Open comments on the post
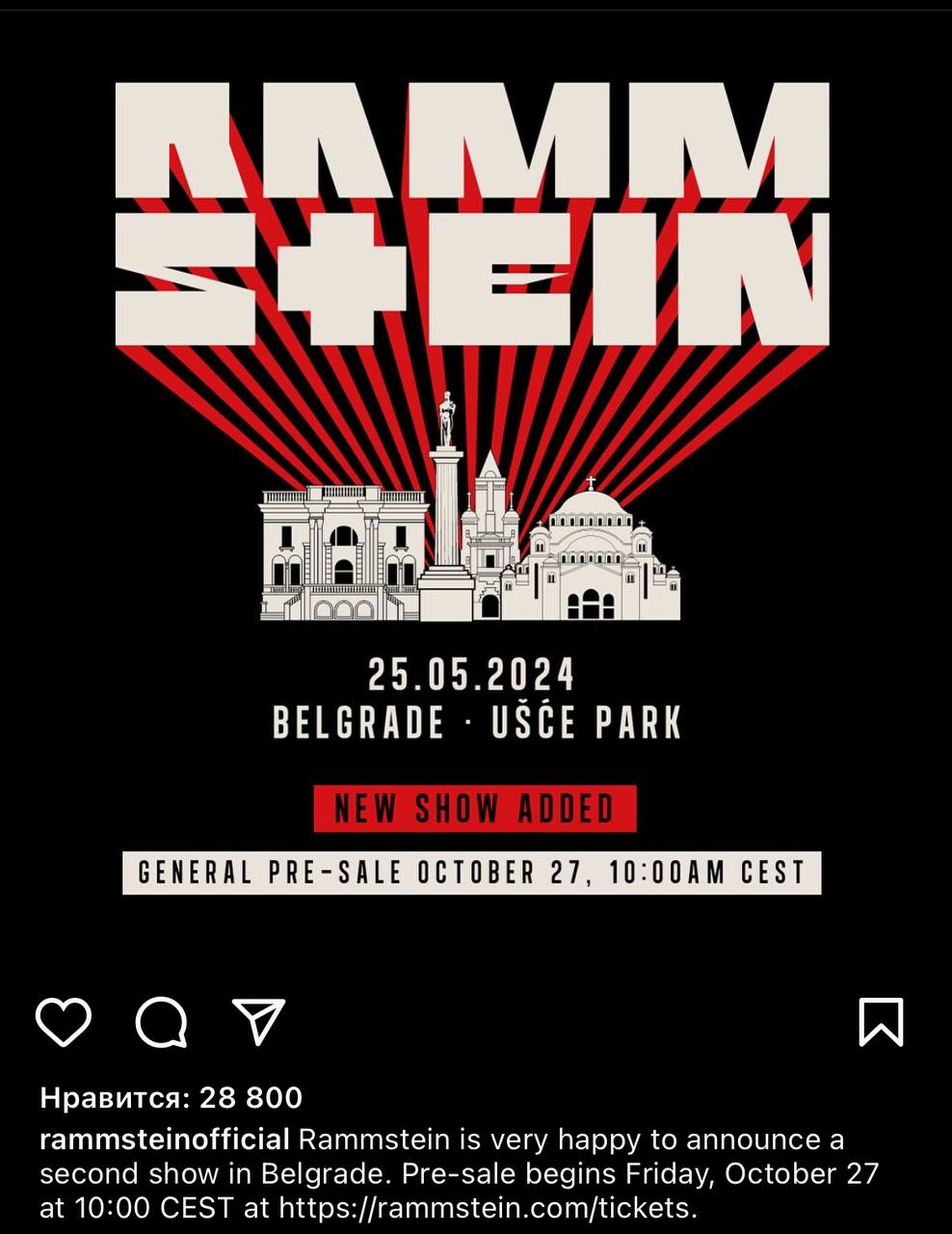Viewport: 952px width, 1234px height. (x=161, y=1022)
